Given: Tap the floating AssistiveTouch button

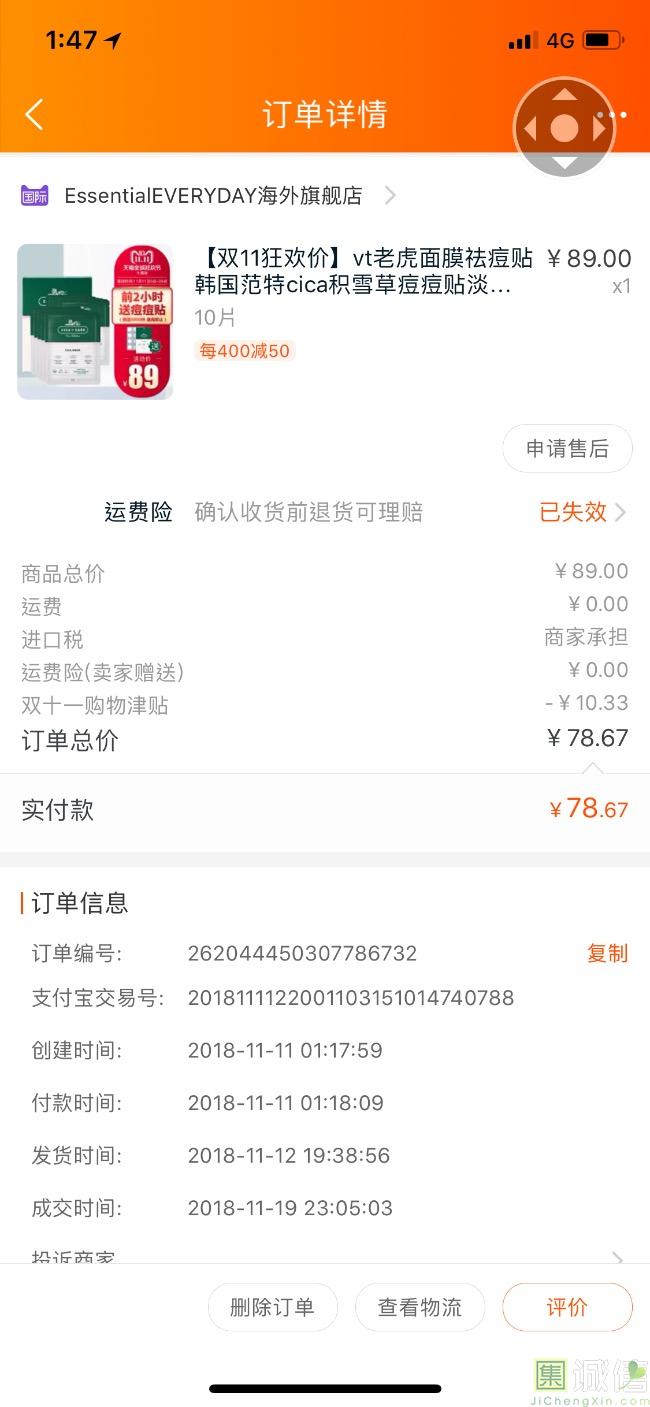Looking at the screenshot, I should (564, 128).
